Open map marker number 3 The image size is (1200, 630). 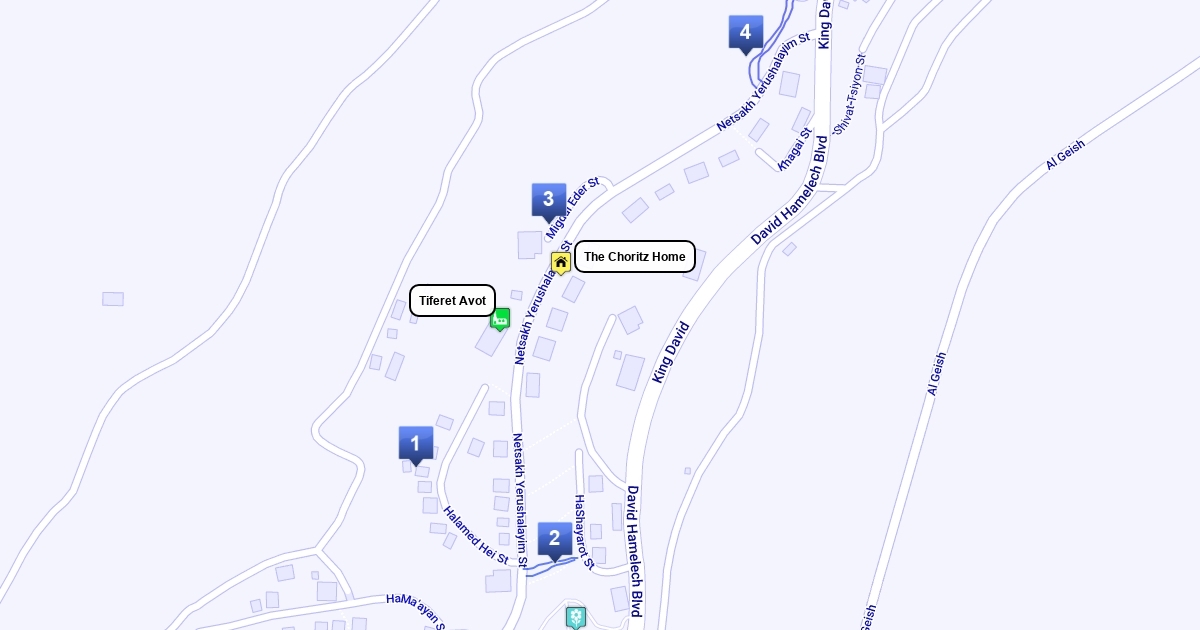[x=548, y=200]
